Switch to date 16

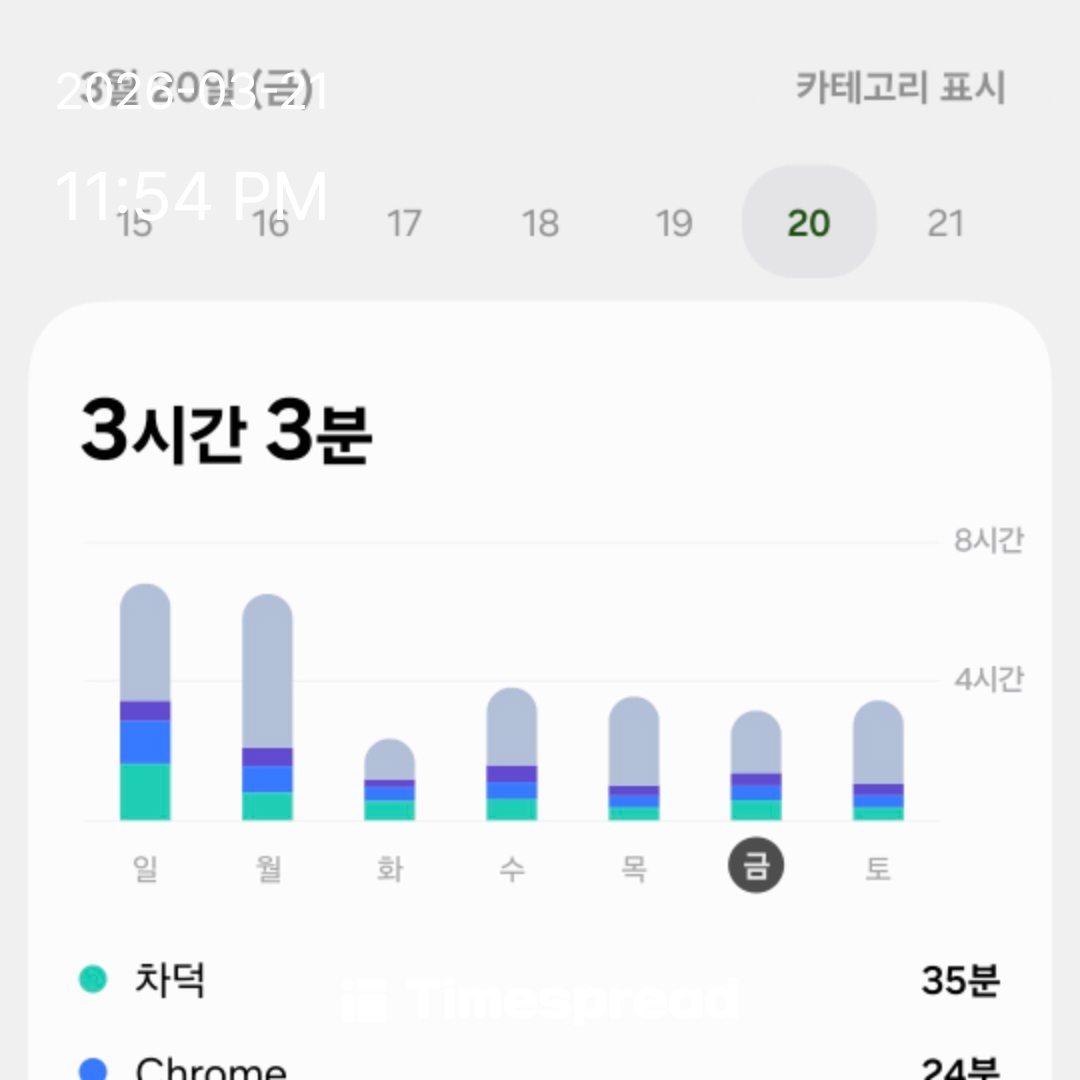(x=270, y=223)
